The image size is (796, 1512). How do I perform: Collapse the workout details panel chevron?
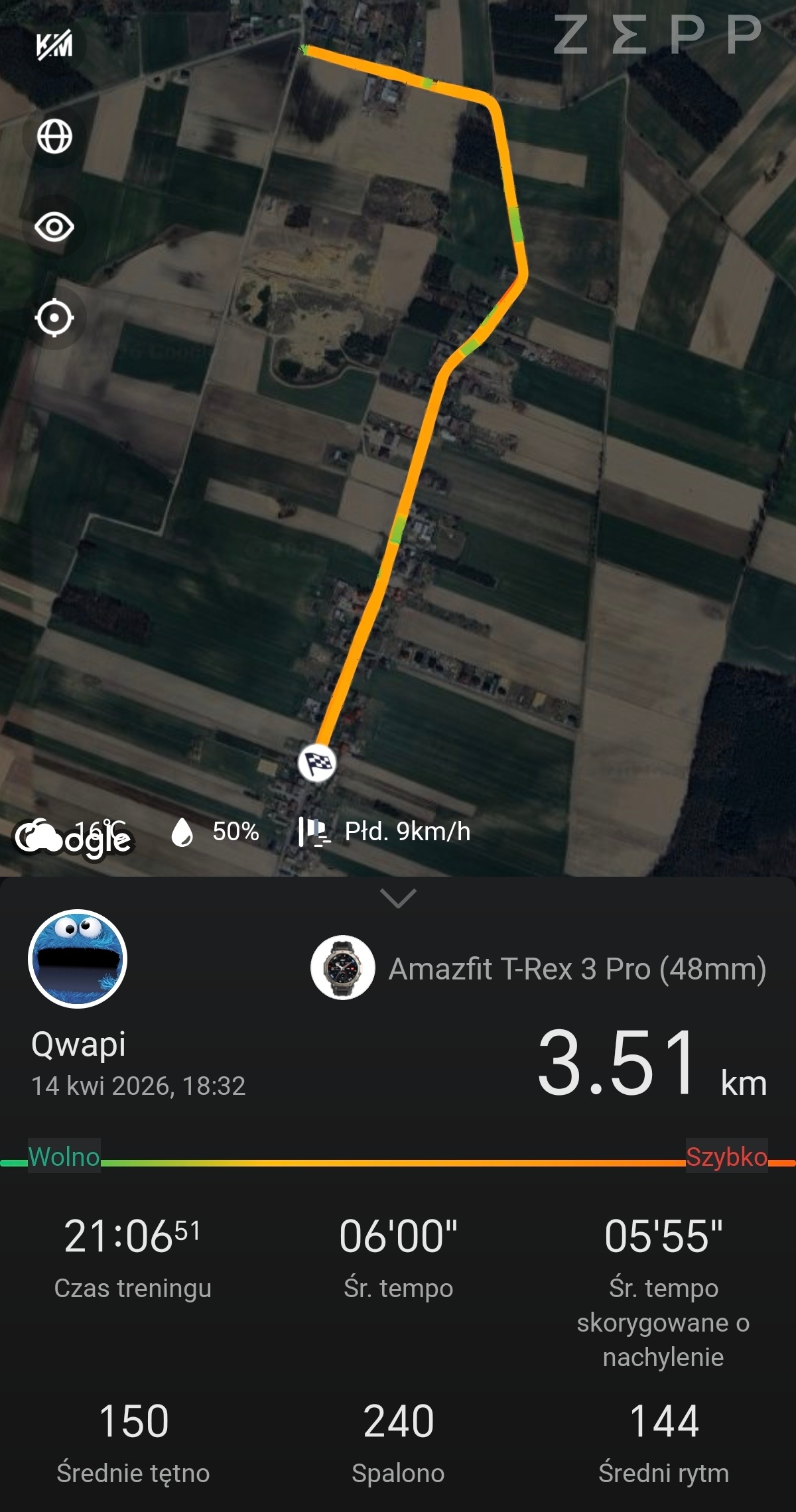click(x=398, y=898)
